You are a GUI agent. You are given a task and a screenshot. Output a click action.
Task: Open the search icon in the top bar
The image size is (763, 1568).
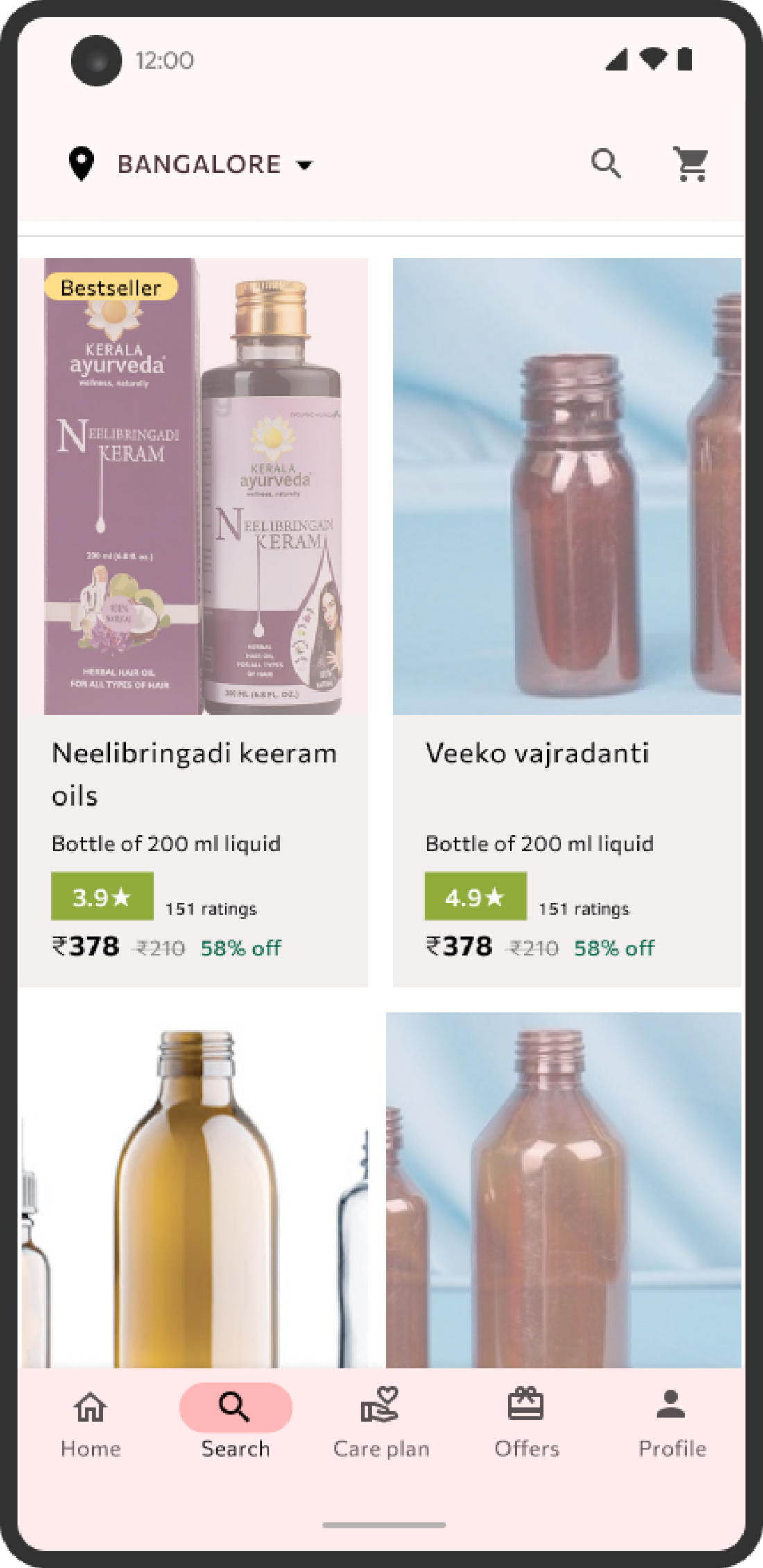[x=606, y=164]
